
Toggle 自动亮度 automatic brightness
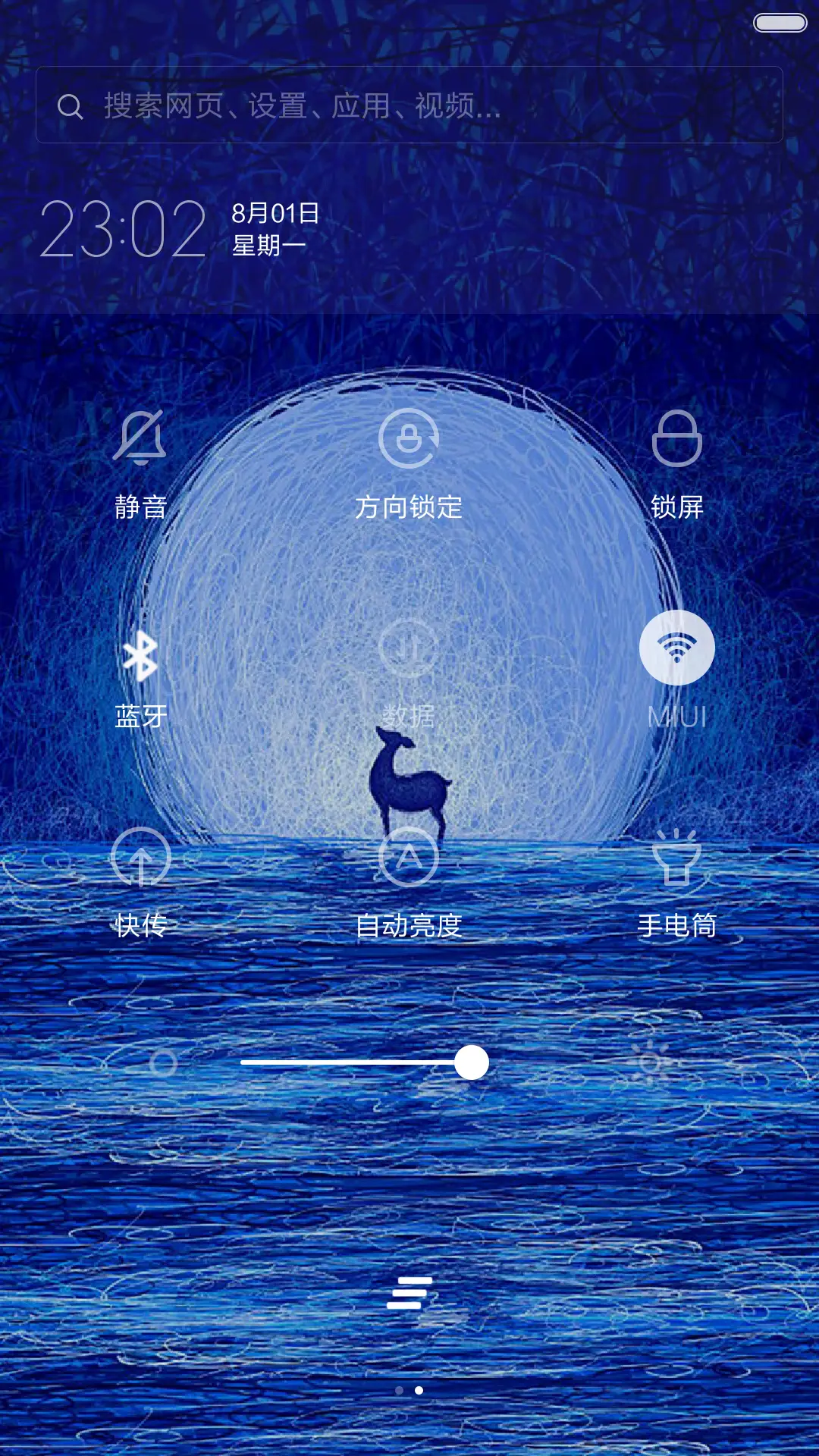point(409,857)
